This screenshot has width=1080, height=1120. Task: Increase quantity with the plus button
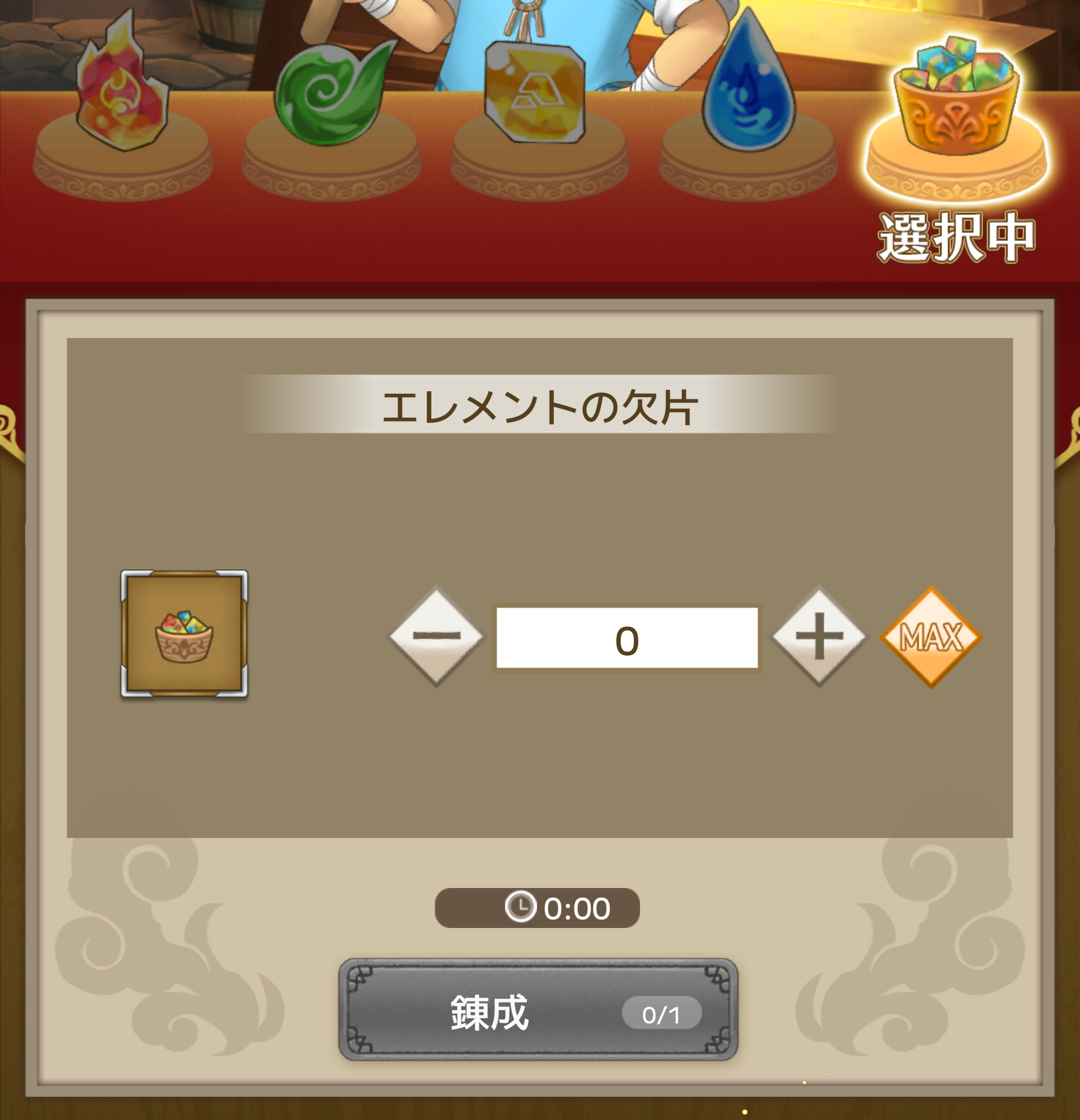pyautogui.click(x=819, y=635)
